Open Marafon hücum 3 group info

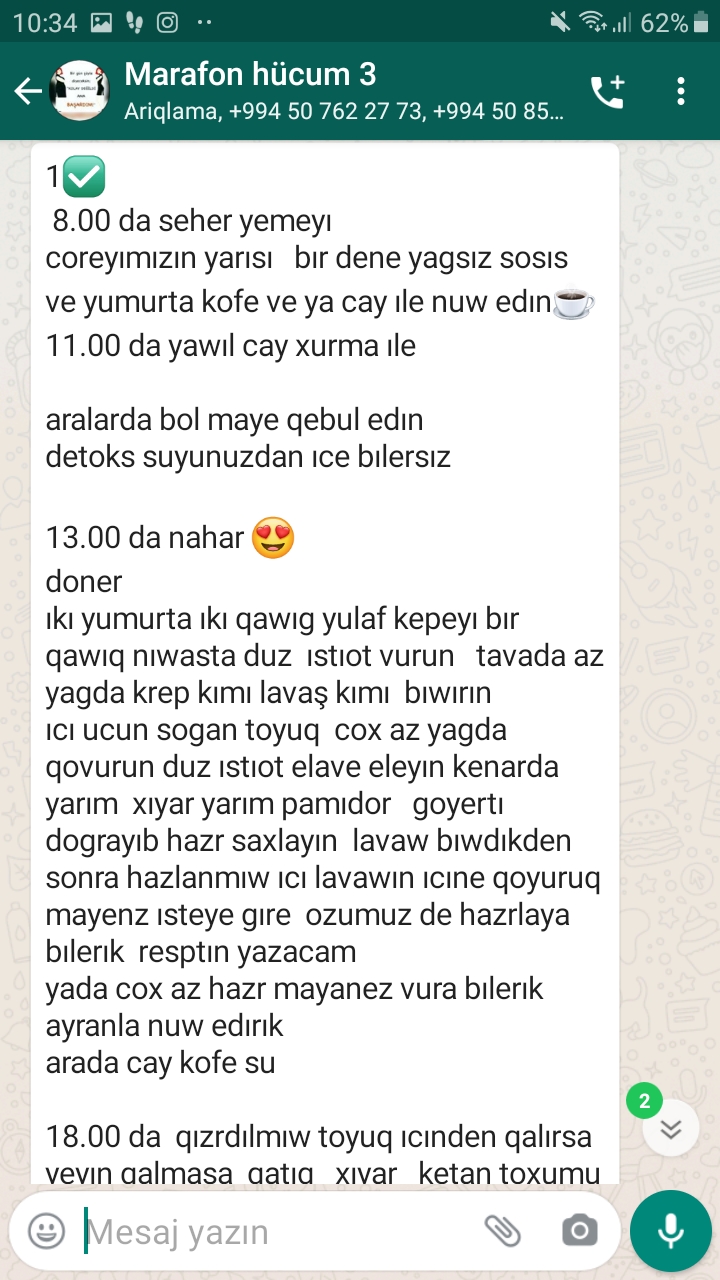point(344,91)
